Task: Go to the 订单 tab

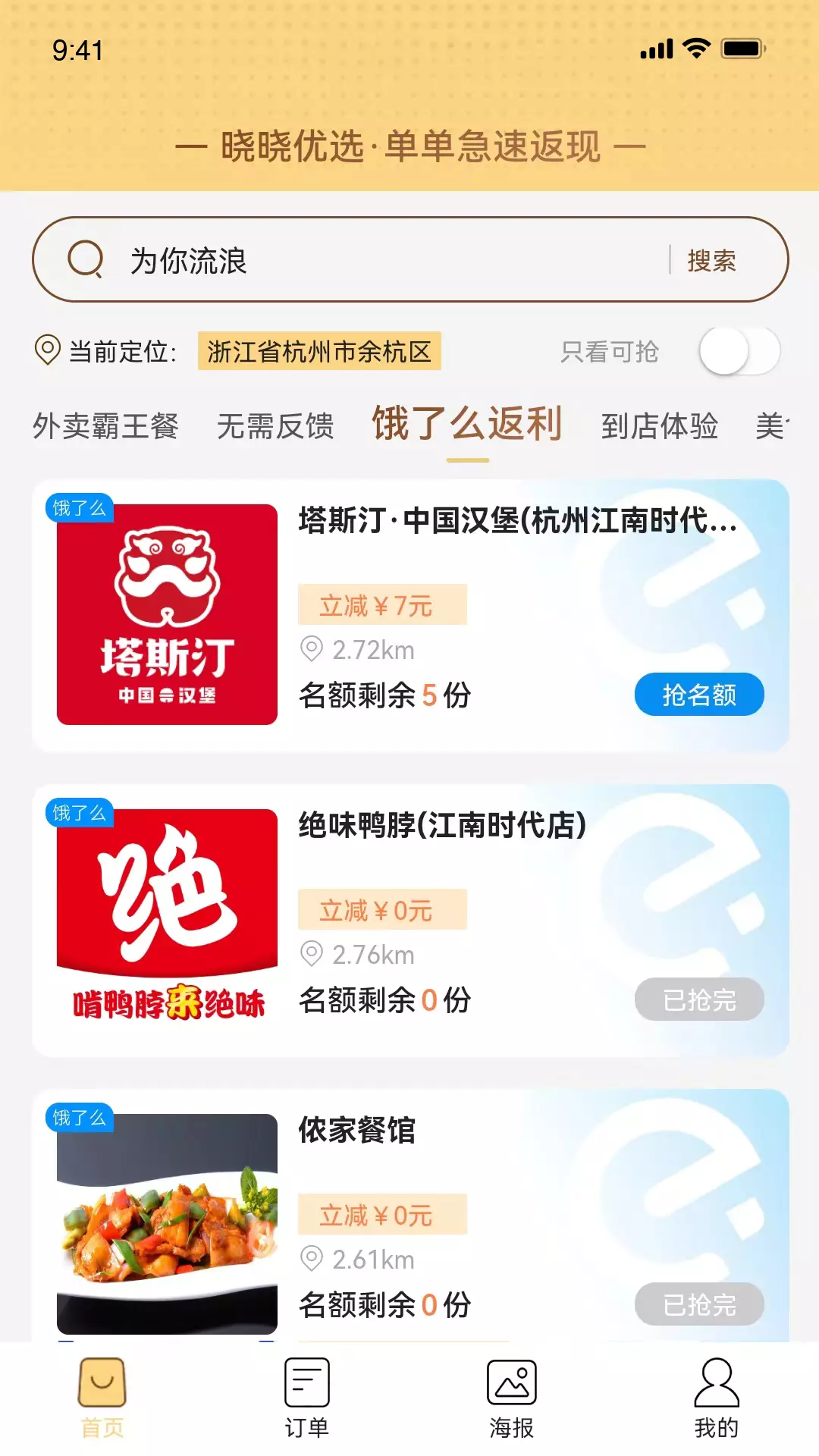Action: point(307,1398)
